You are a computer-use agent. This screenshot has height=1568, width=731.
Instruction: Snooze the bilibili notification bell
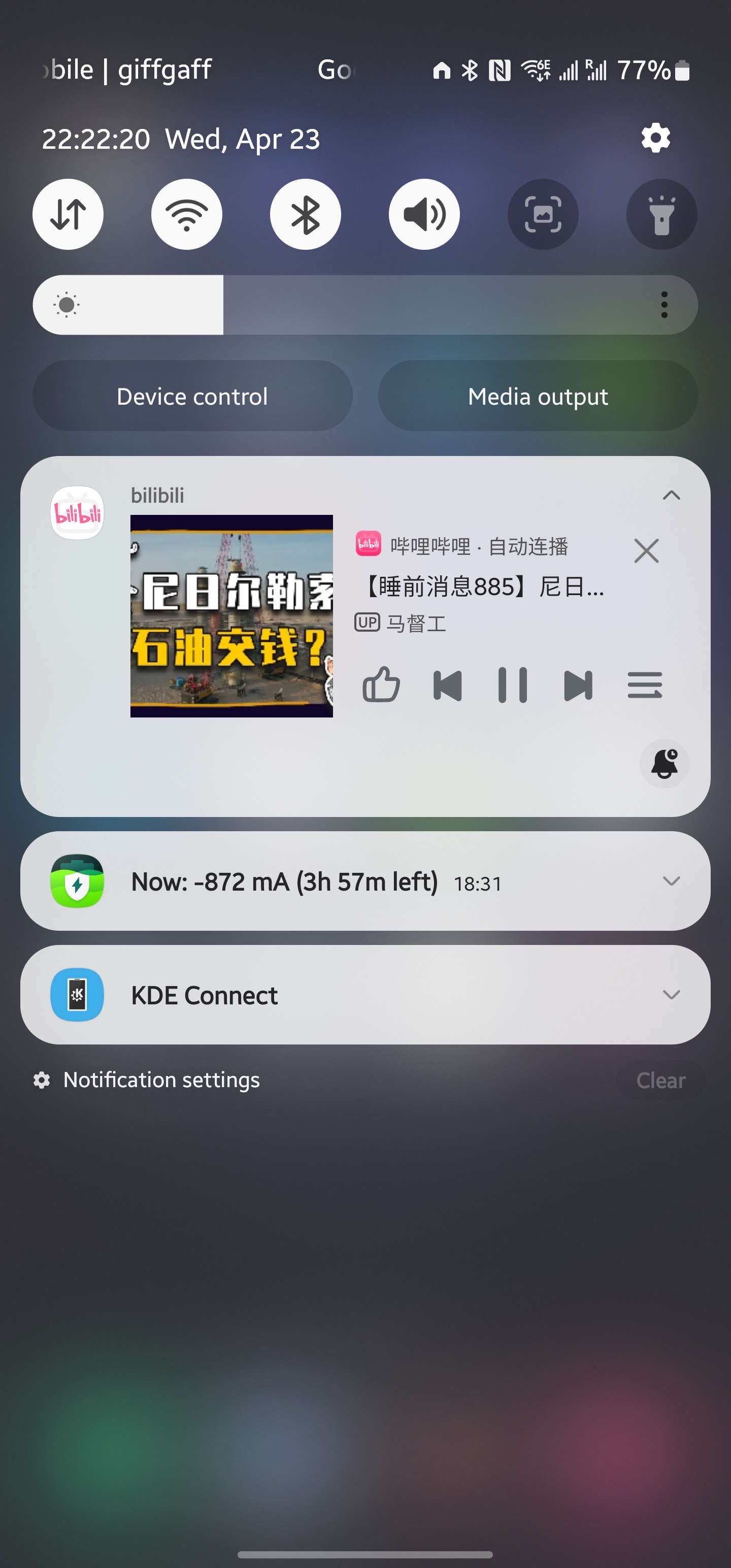(664, 763)
